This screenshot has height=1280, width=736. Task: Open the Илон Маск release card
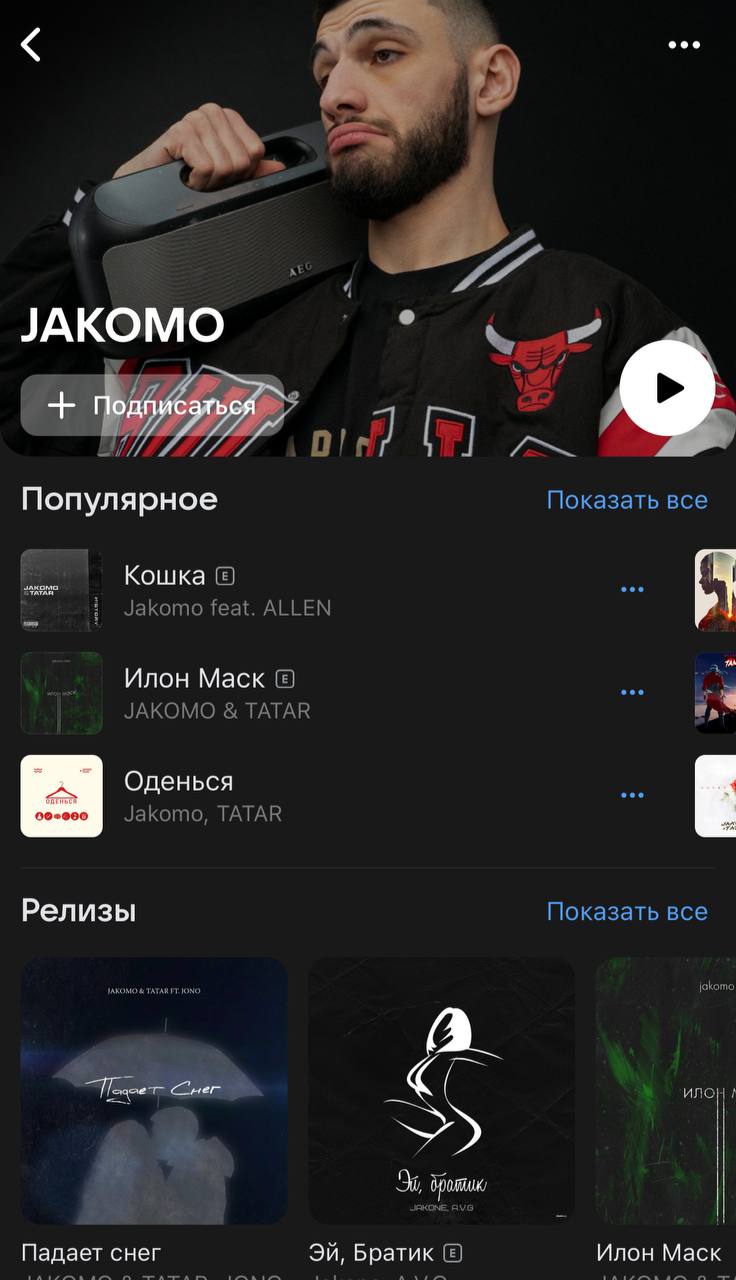coord(666,1090)
